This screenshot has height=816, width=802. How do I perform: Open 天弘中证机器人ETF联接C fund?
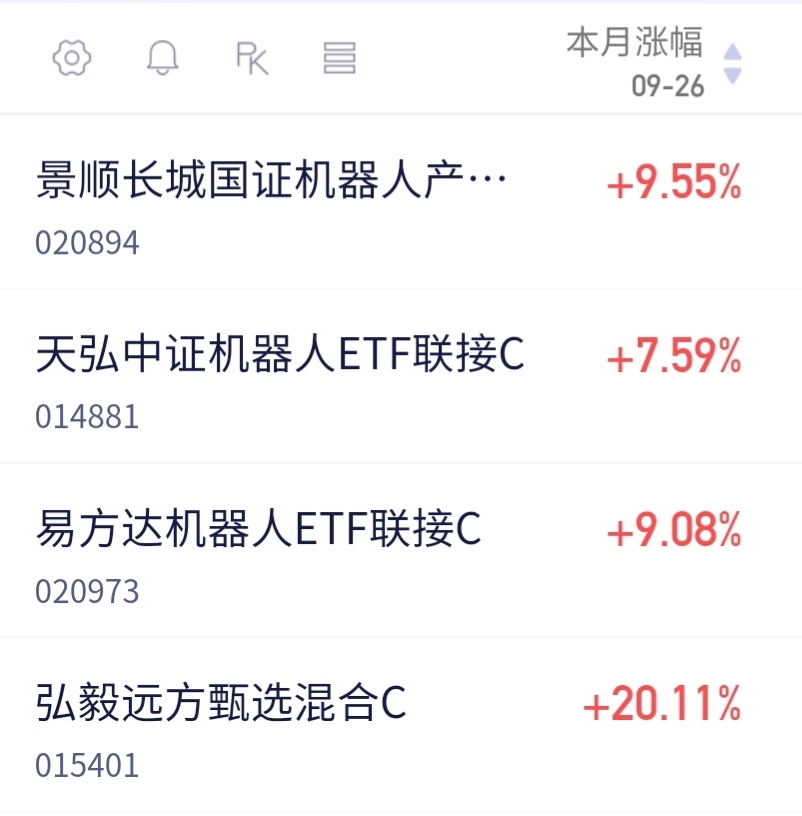tap(401, 376)
